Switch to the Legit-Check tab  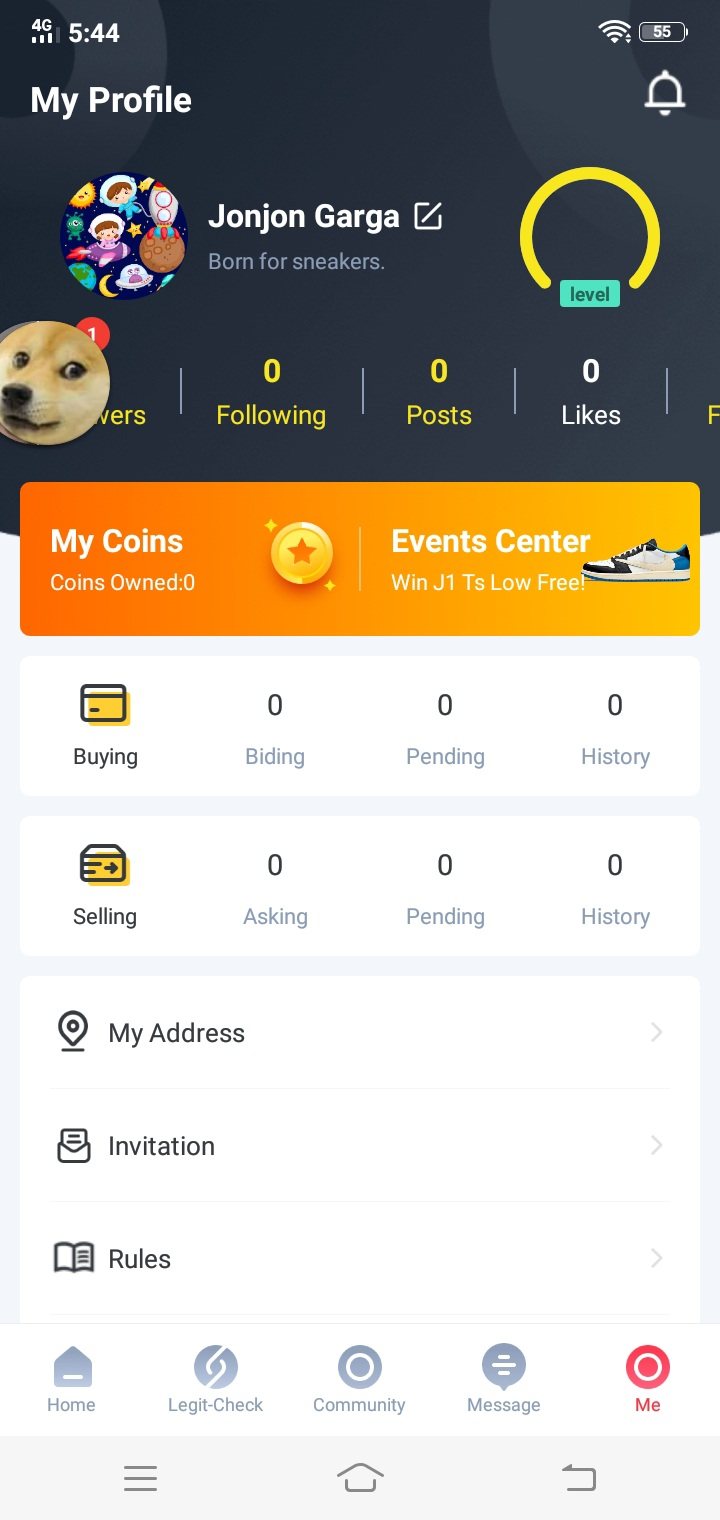(x=215, y=1380)
